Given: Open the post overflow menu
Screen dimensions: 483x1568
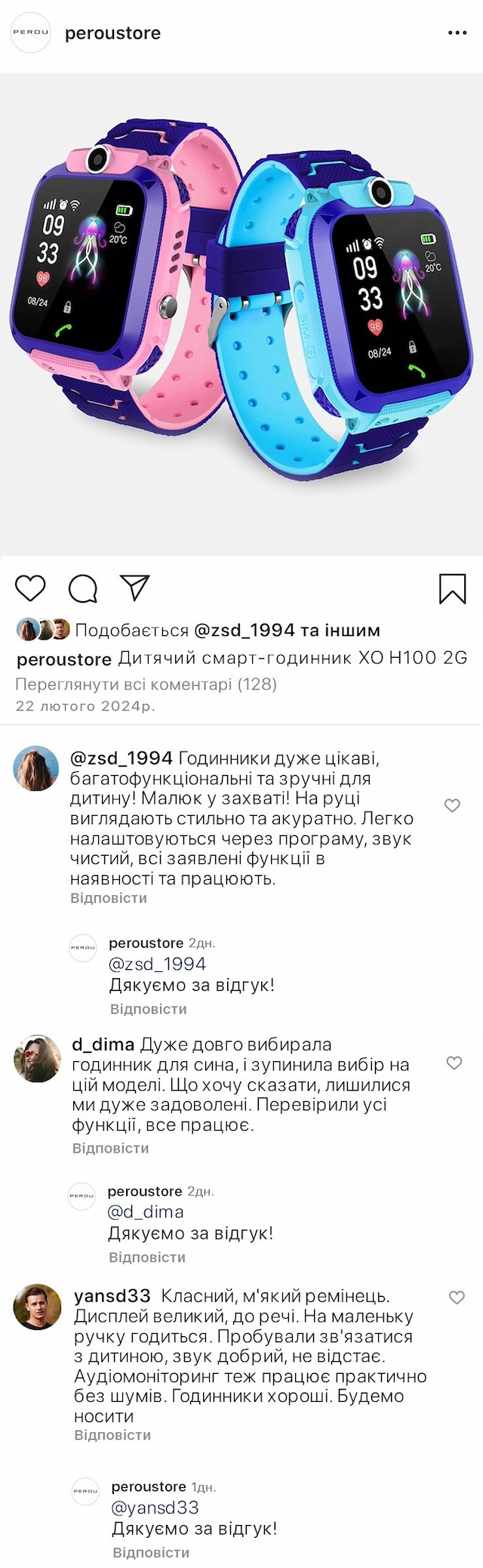Looking at the screenshot, I should tap(457, 33).
